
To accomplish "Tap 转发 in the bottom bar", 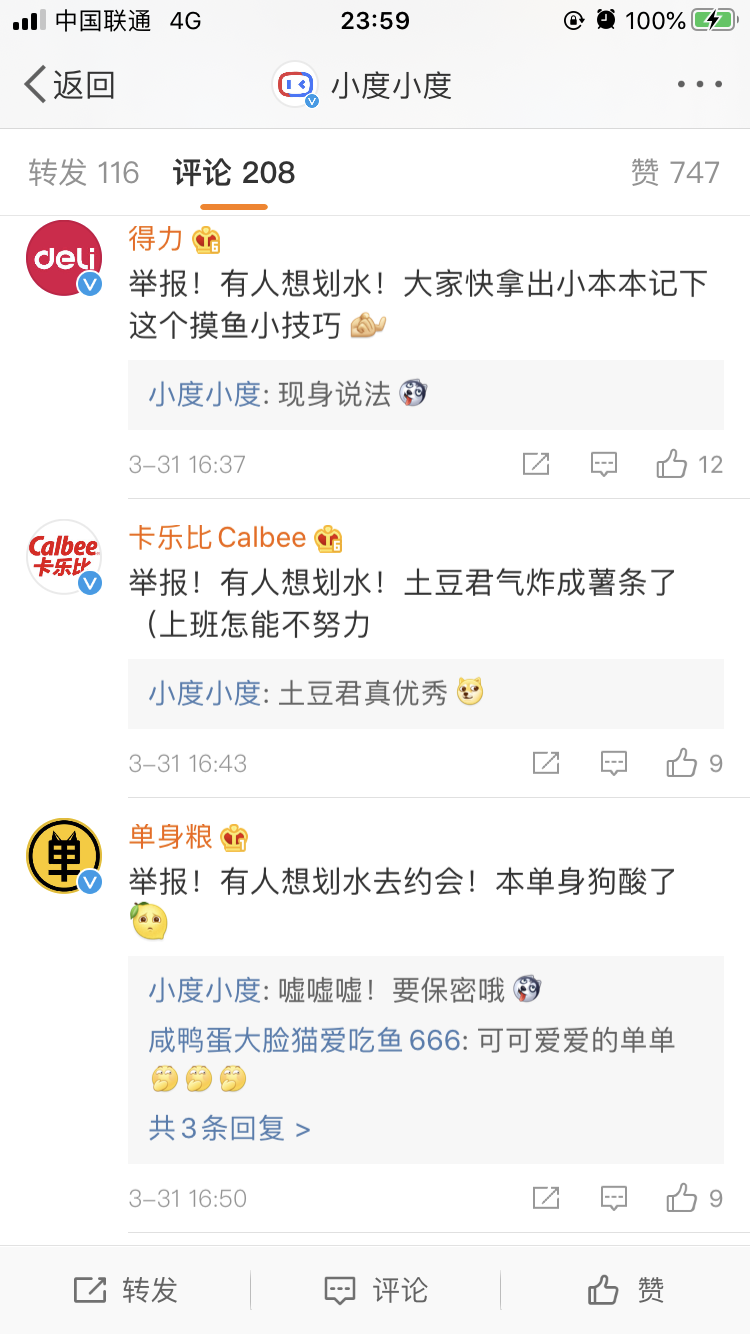I will coord(125,1290).
